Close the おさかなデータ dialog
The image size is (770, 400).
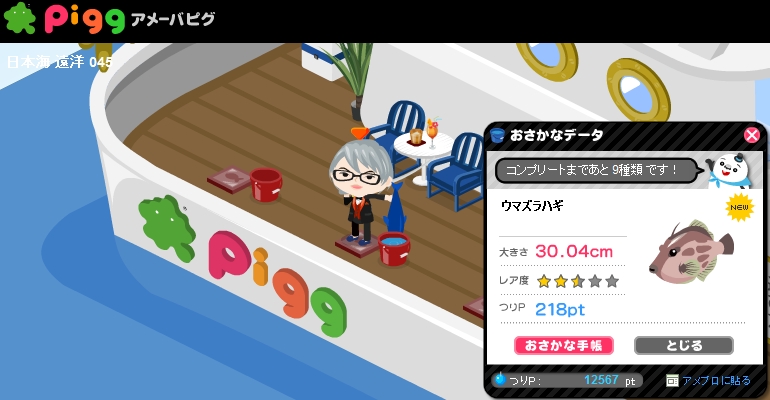(751, 135)
